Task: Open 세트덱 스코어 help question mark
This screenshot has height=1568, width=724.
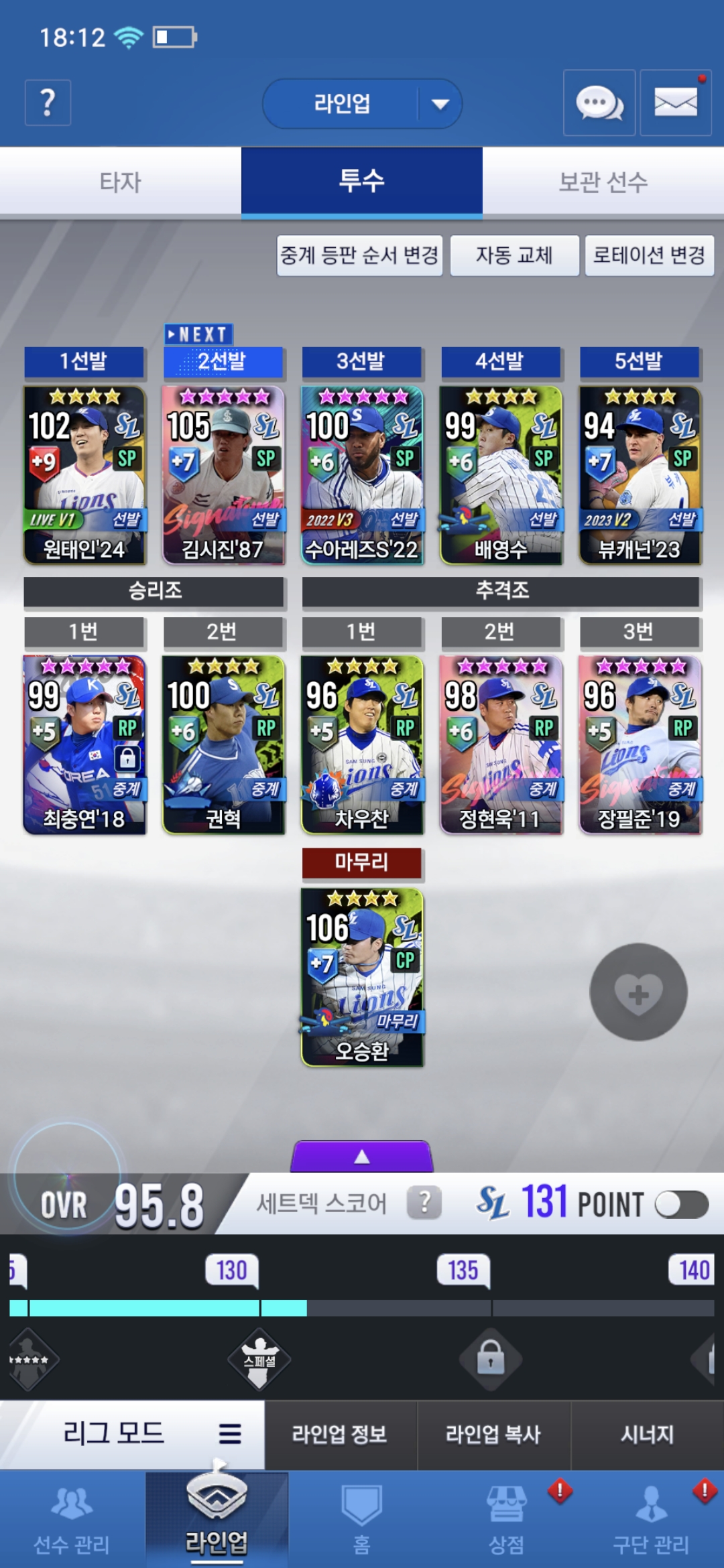Action: tap(424, 1203)
